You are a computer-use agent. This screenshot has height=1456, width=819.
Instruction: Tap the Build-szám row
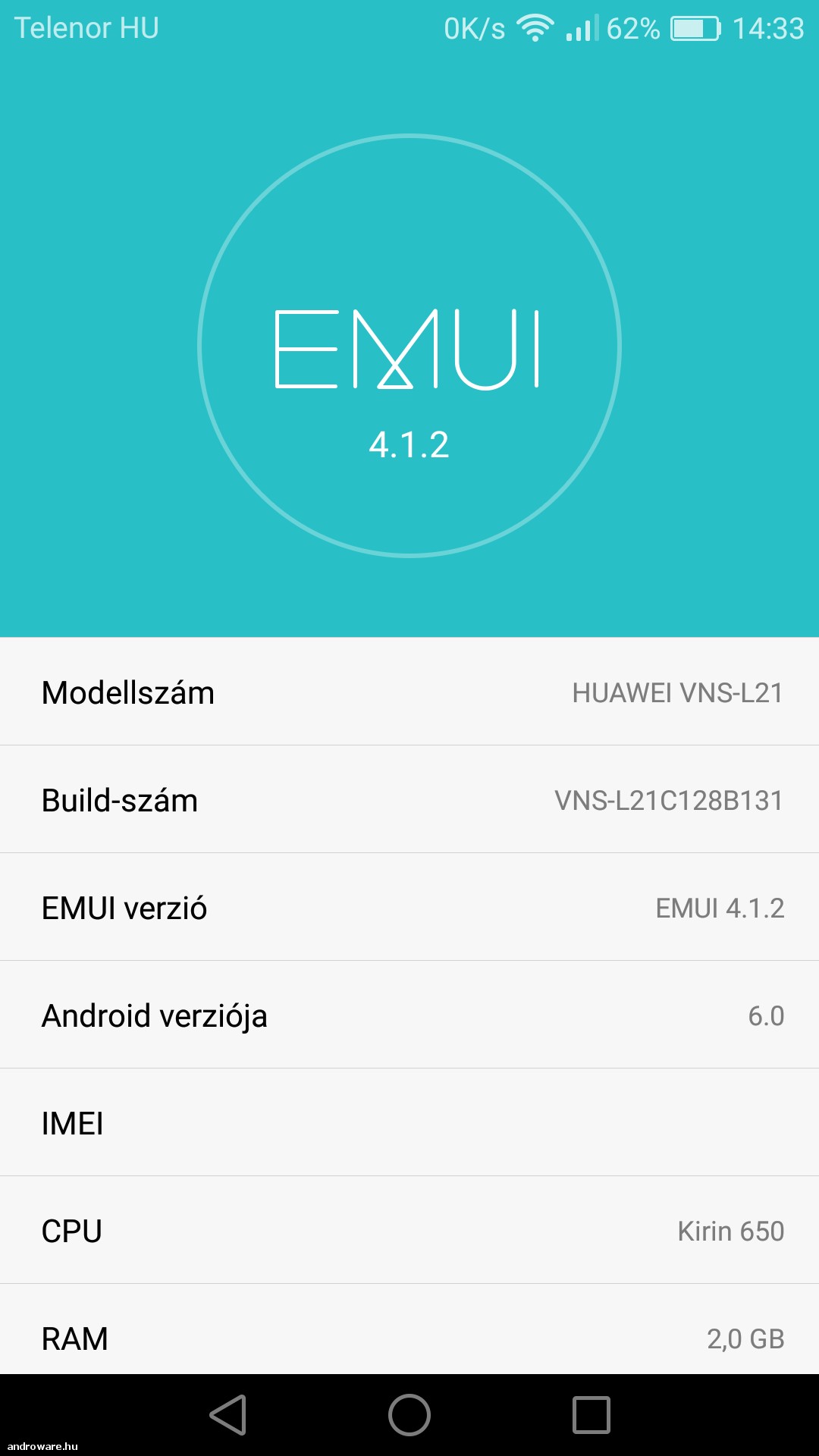point(409,799)
